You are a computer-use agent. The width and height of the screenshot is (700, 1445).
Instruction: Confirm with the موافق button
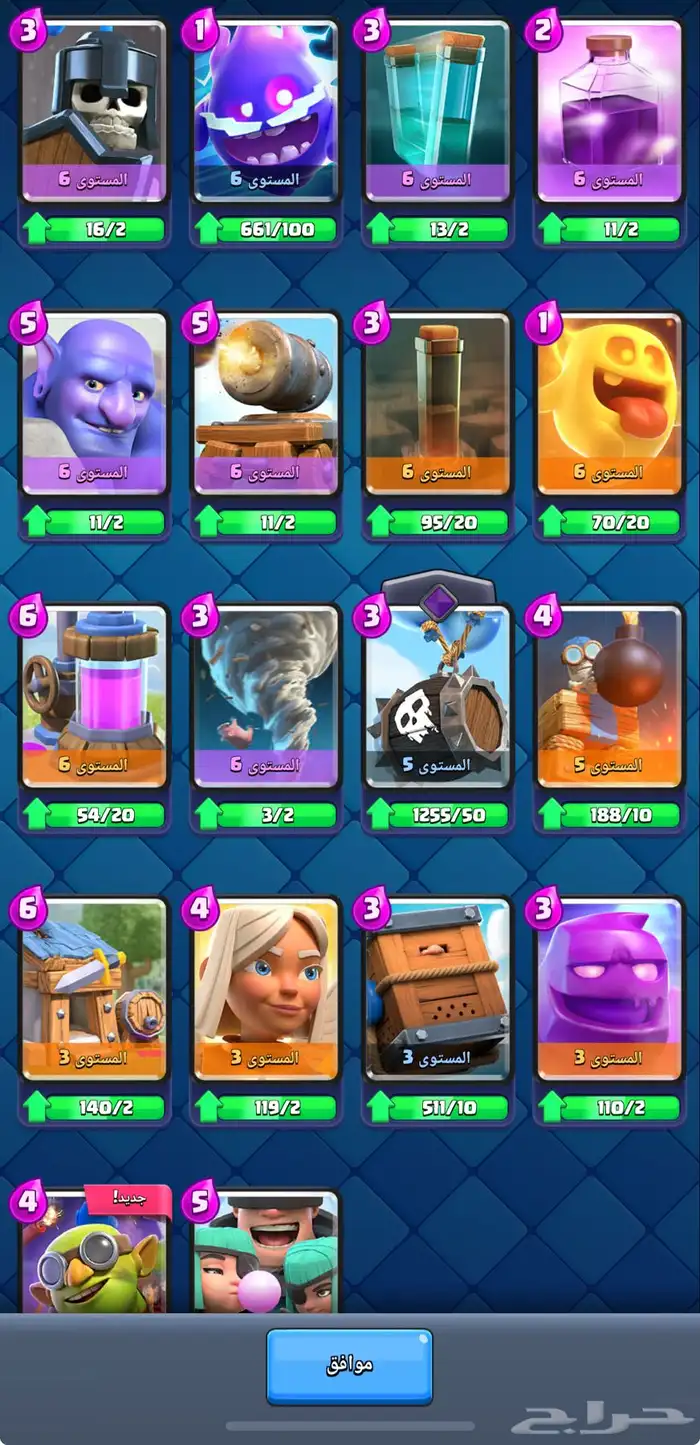[x=349, y=1365]
